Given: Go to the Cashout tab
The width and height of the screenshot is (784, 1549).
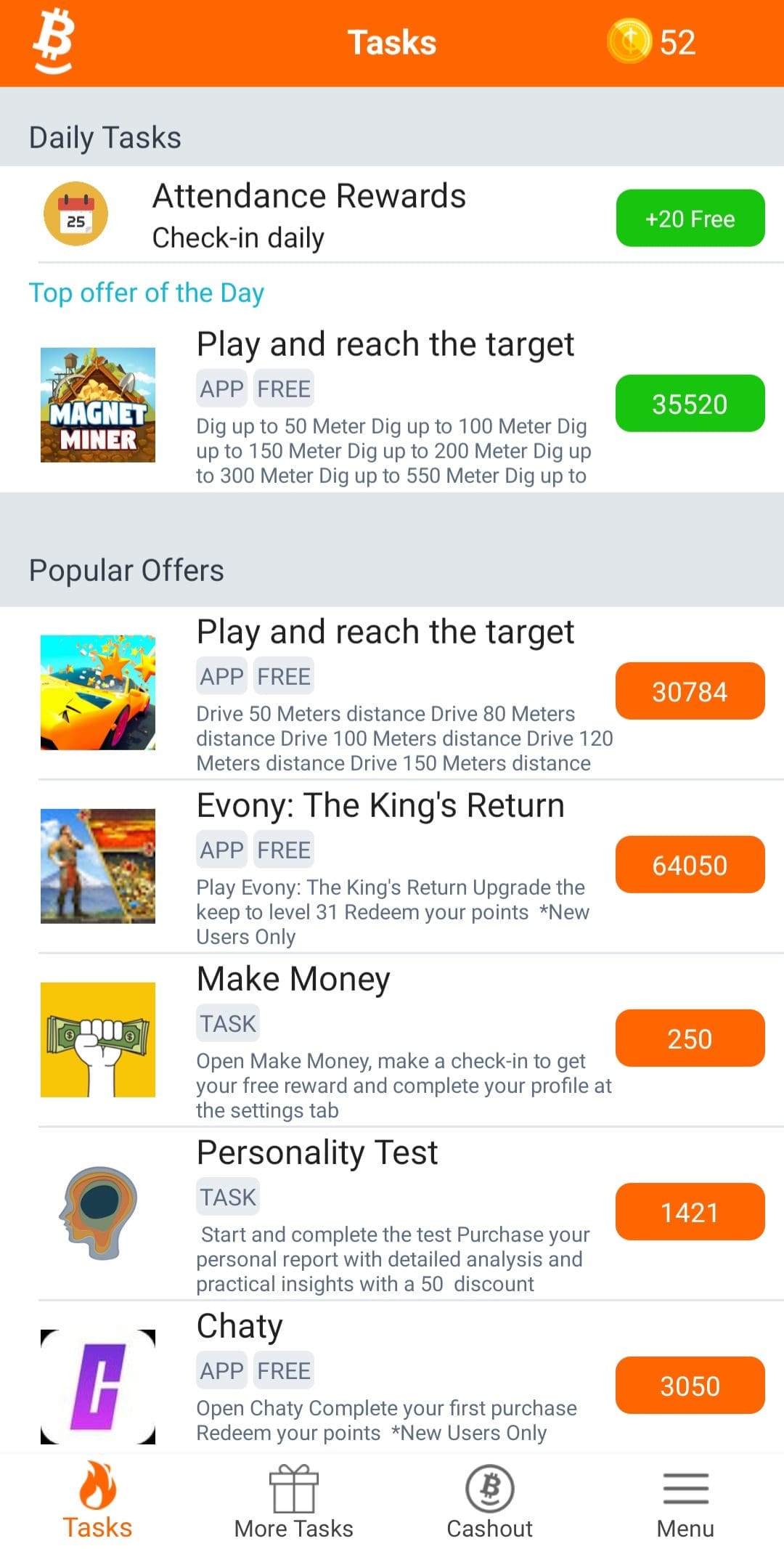Looking at the screenshot, I should [x=489, y=1502].
